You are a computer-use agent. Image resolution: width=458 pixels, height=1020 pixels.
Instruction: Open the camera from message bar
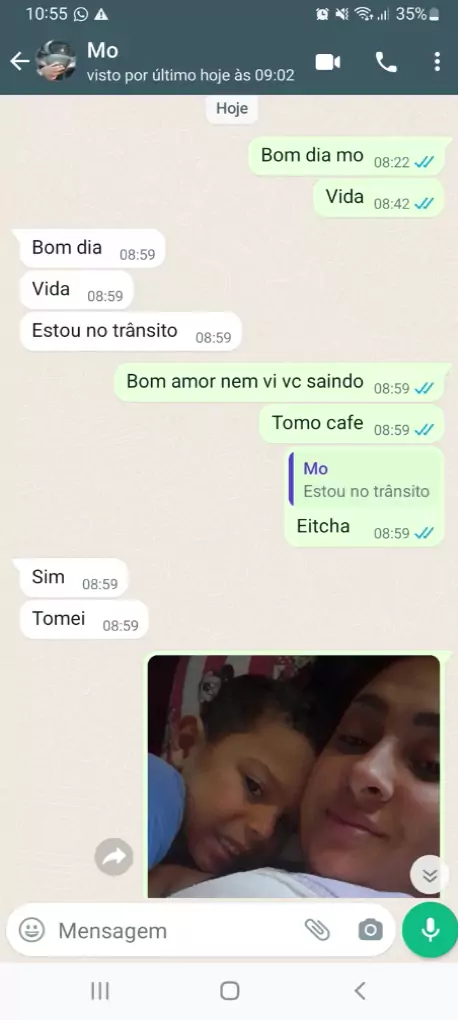(370, 930)
